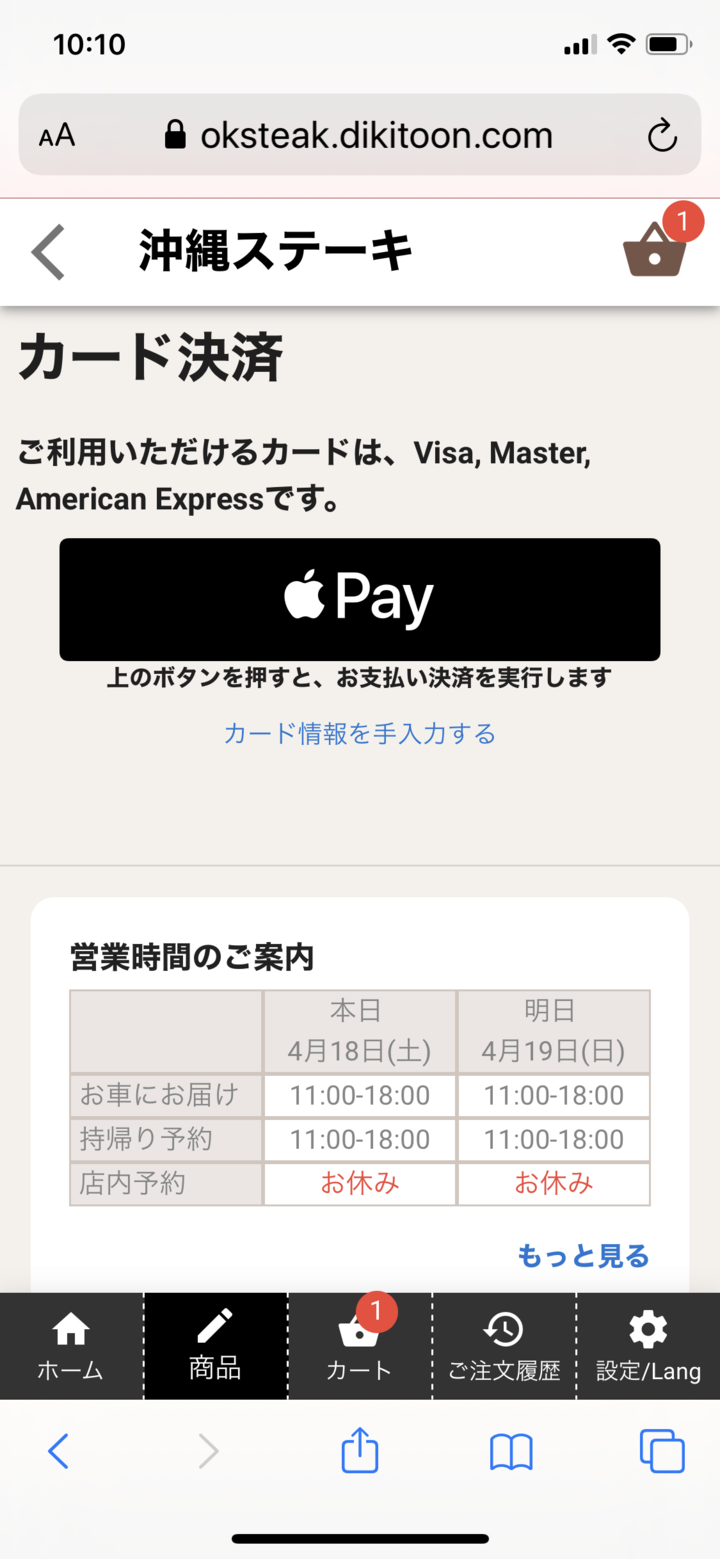Open the Safari AA text size menu
Screen dimensions: 720x1559
click(x=57, y=136)
